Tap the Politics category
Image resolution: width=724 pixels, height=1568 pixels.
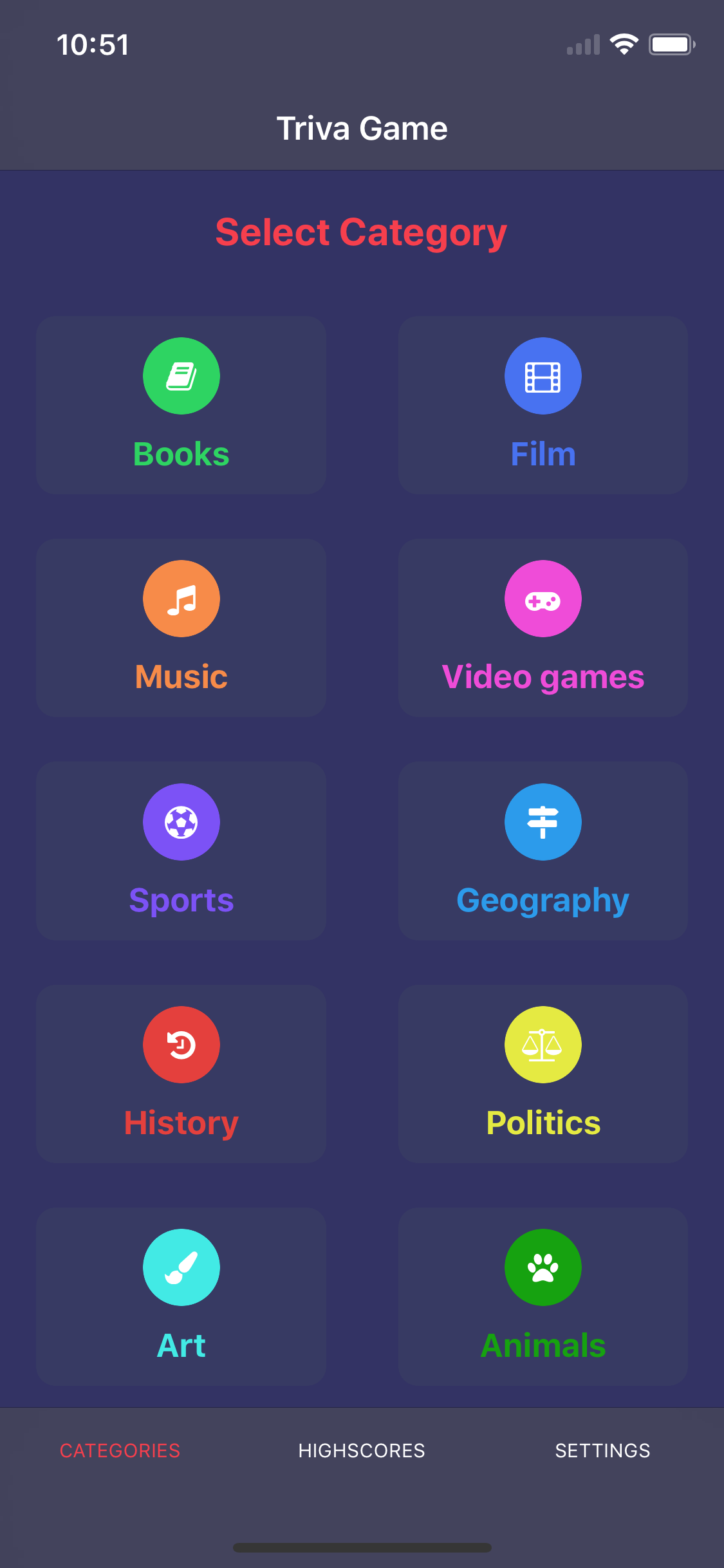[543, 1074]
